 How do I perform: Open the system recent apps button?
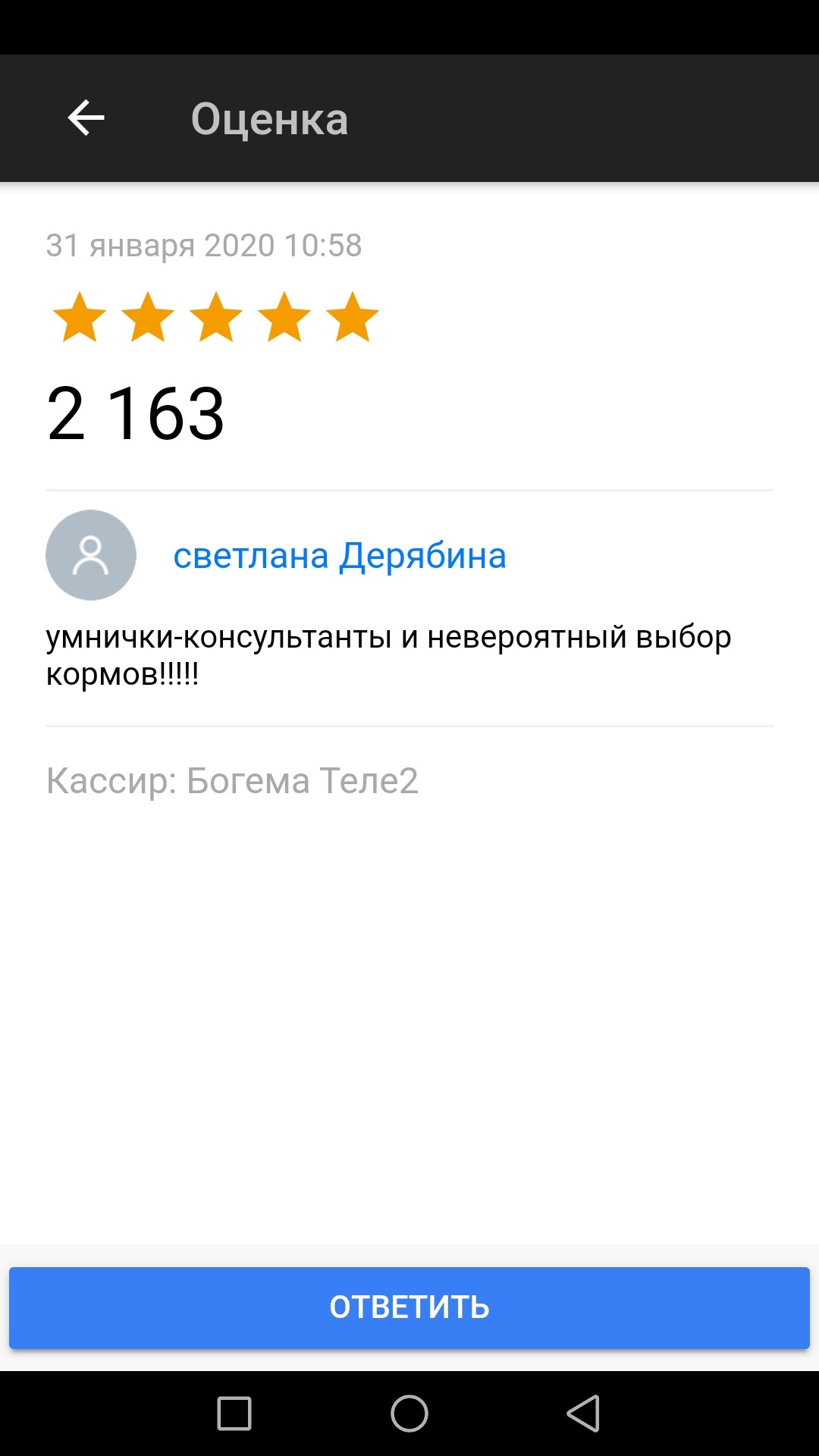click(x=234, y=1414)
